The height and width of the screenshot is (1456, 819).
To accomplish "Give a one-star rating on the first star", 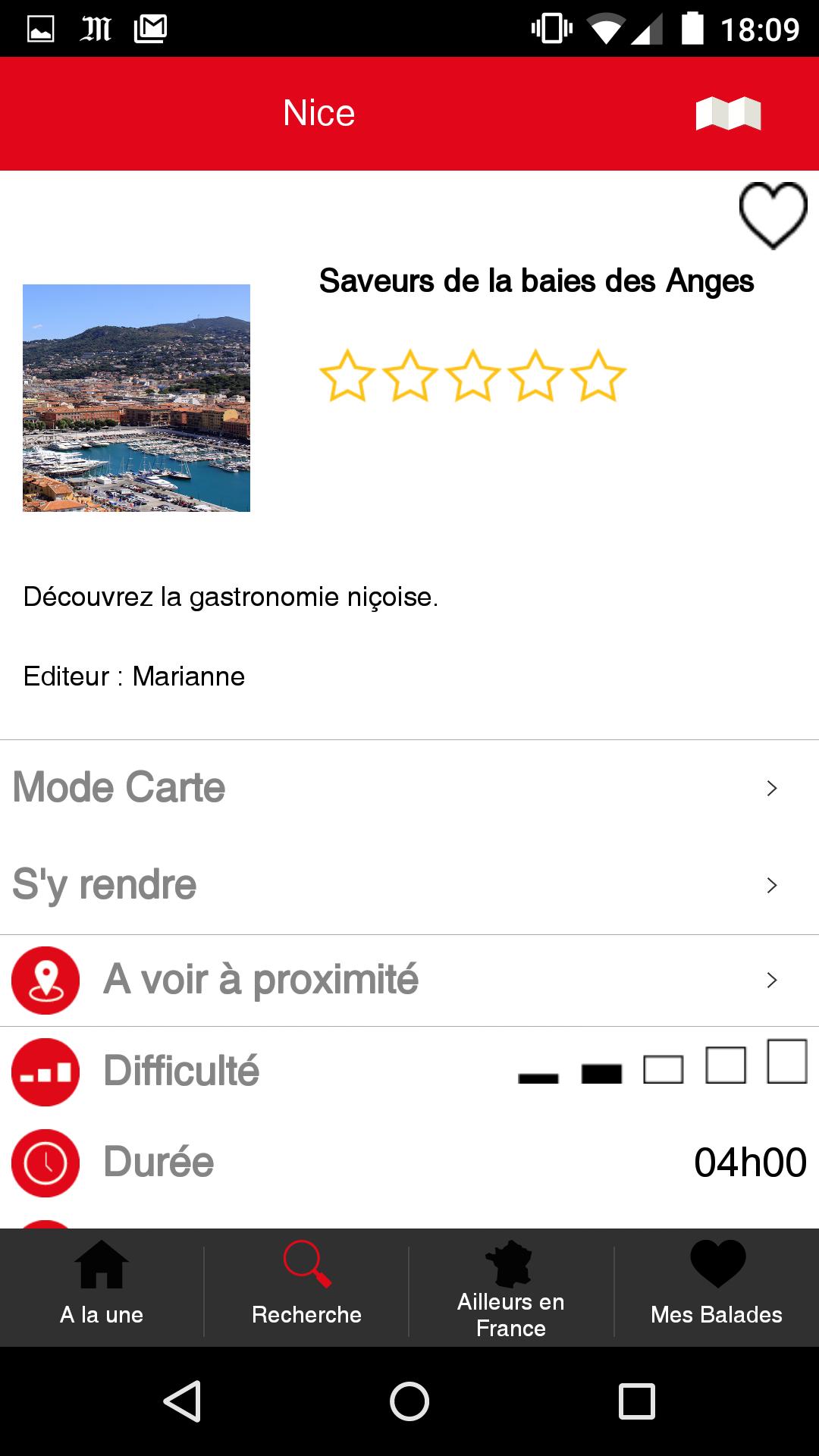I will point(347,375).
